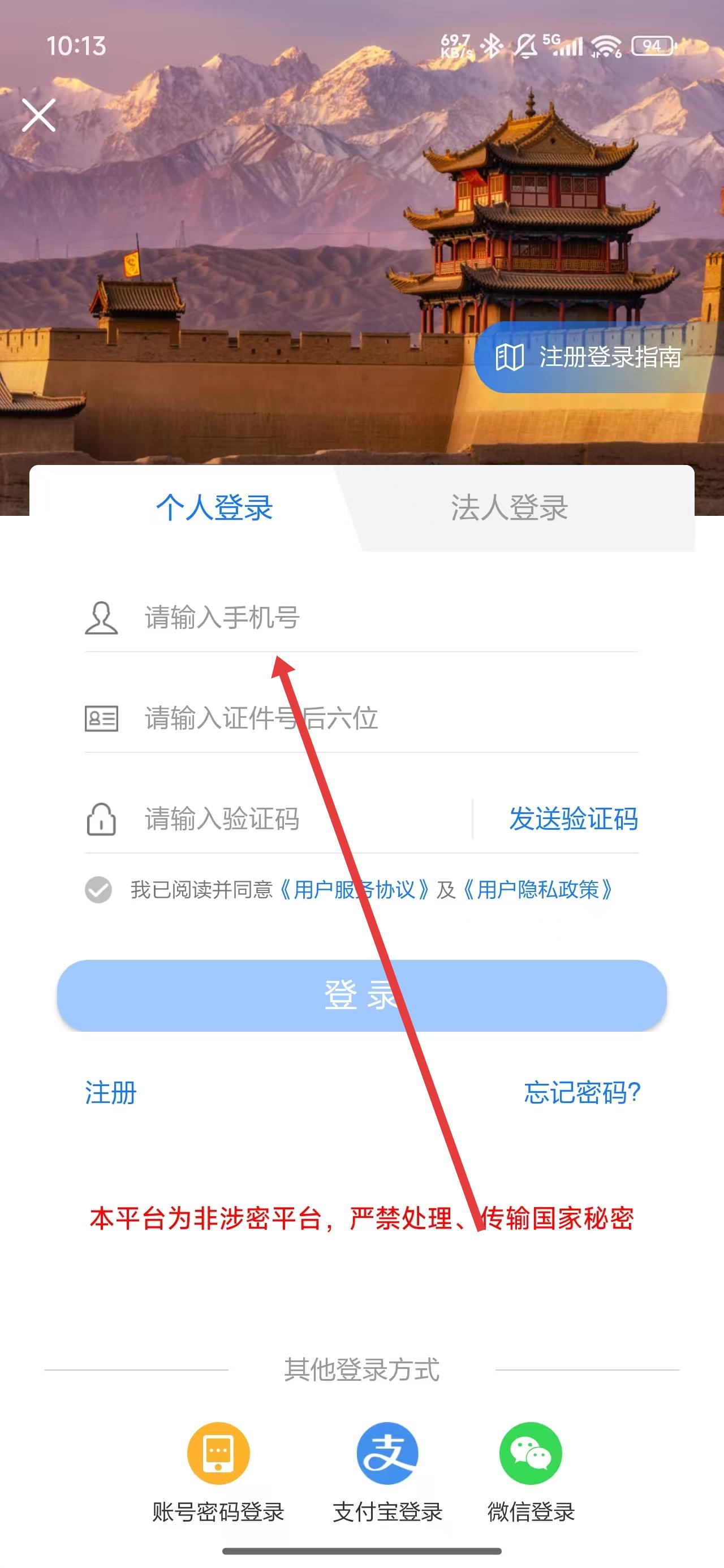Open the 用户隐私政策 link
The width and height of the screenshot is (724, 1568).
pos(537,890)
